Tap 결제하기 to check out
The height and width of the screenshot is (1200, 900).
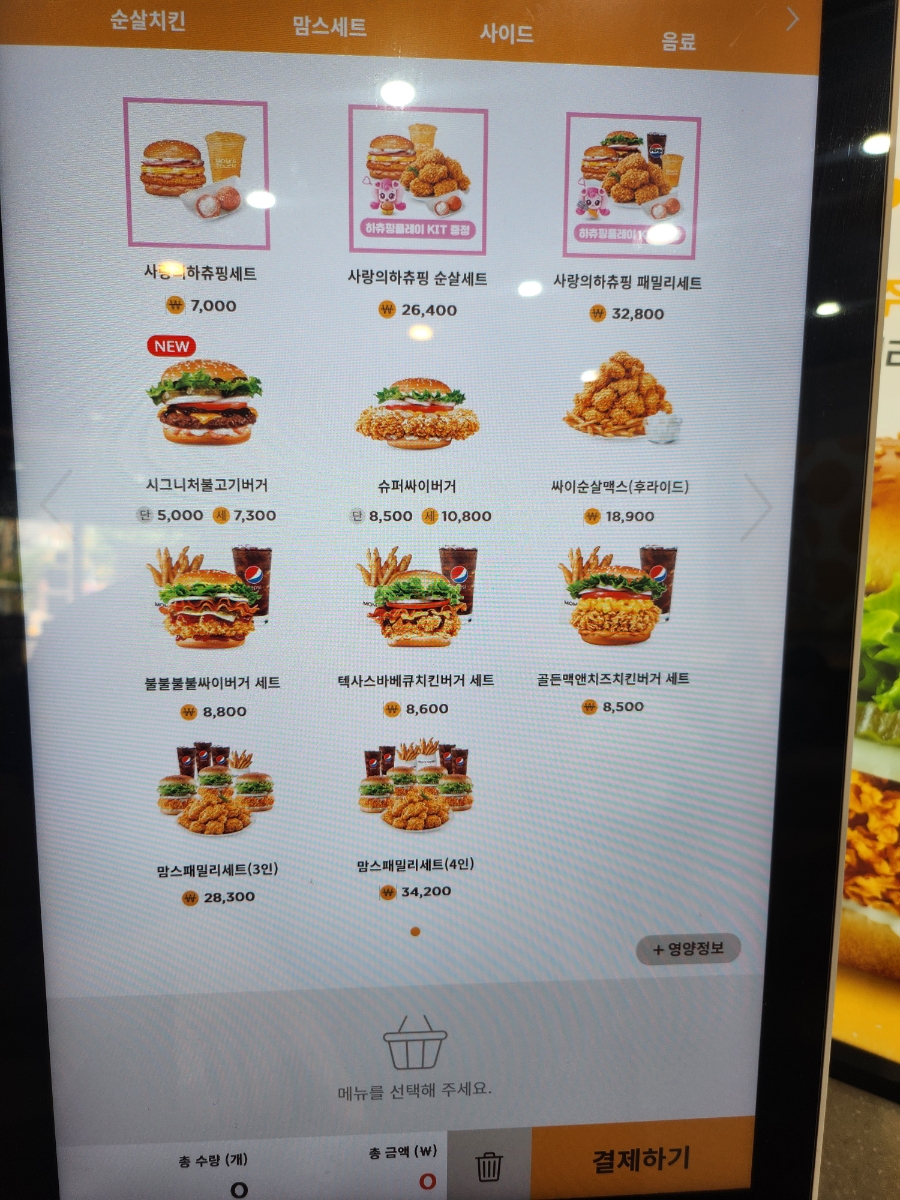641,1159
